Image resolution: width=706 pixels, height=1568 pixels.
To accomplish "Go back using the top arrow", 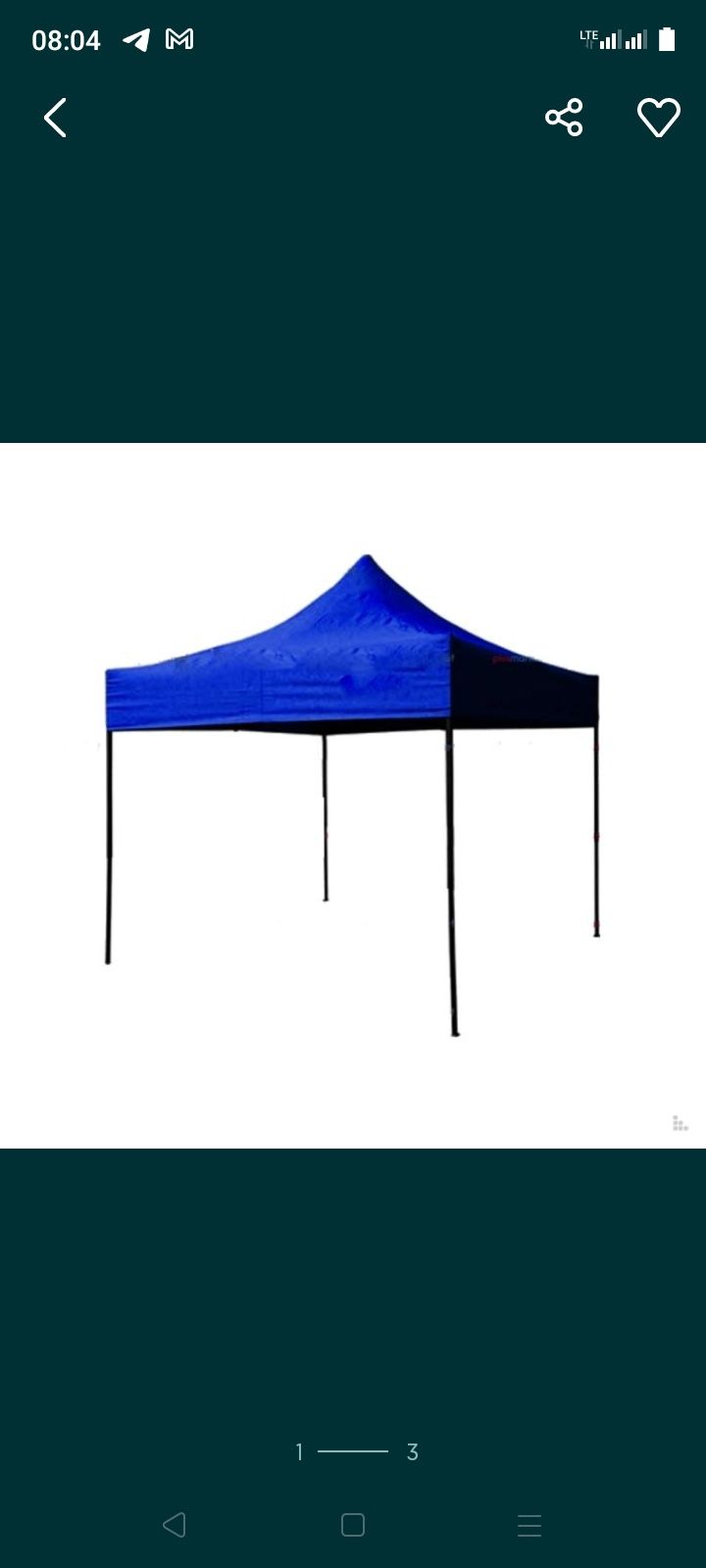I will pos(56,118).
